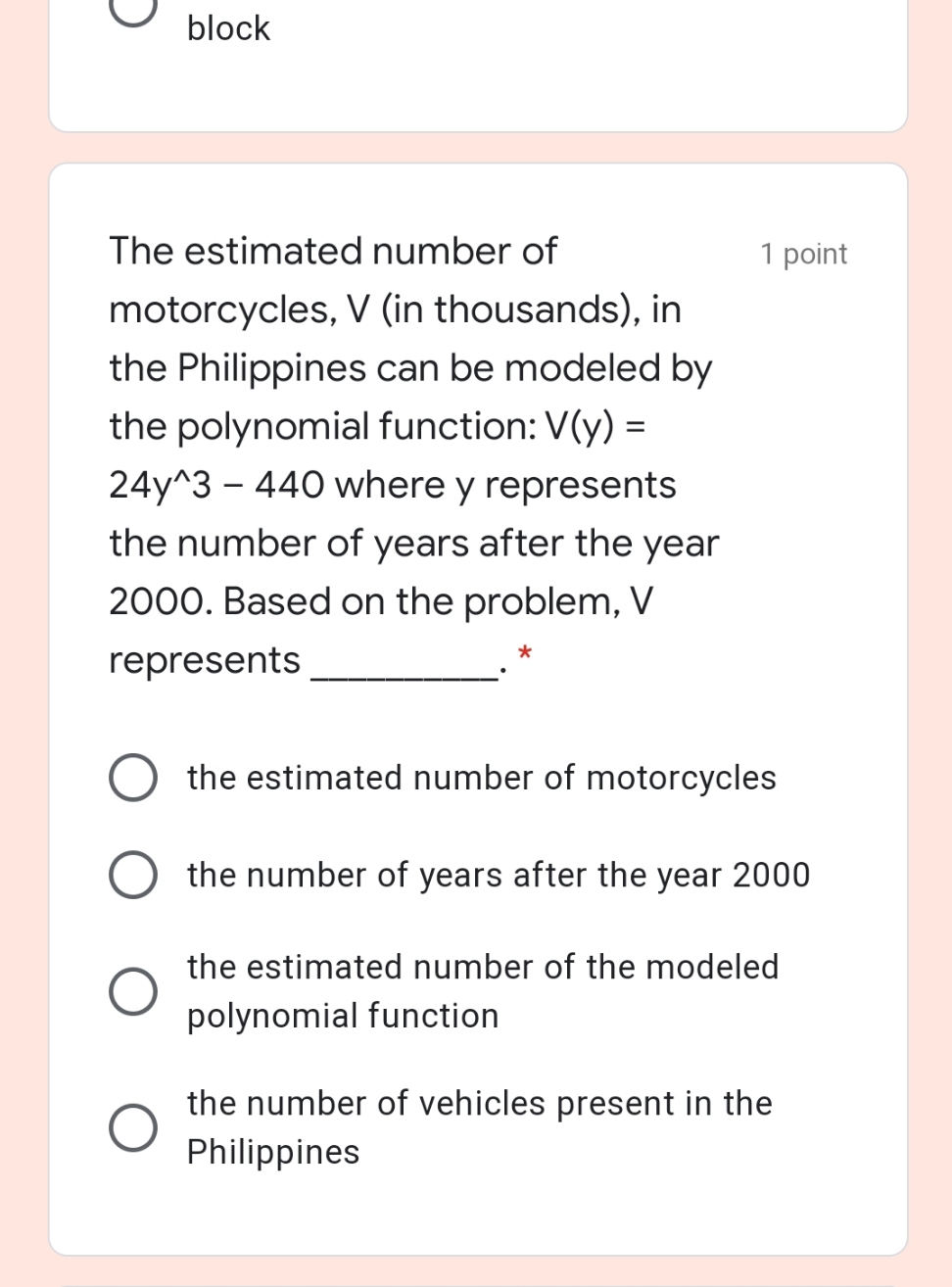Click the third answer's radio circle
The height and width of the screenshot is (1287, 952).
133,990
